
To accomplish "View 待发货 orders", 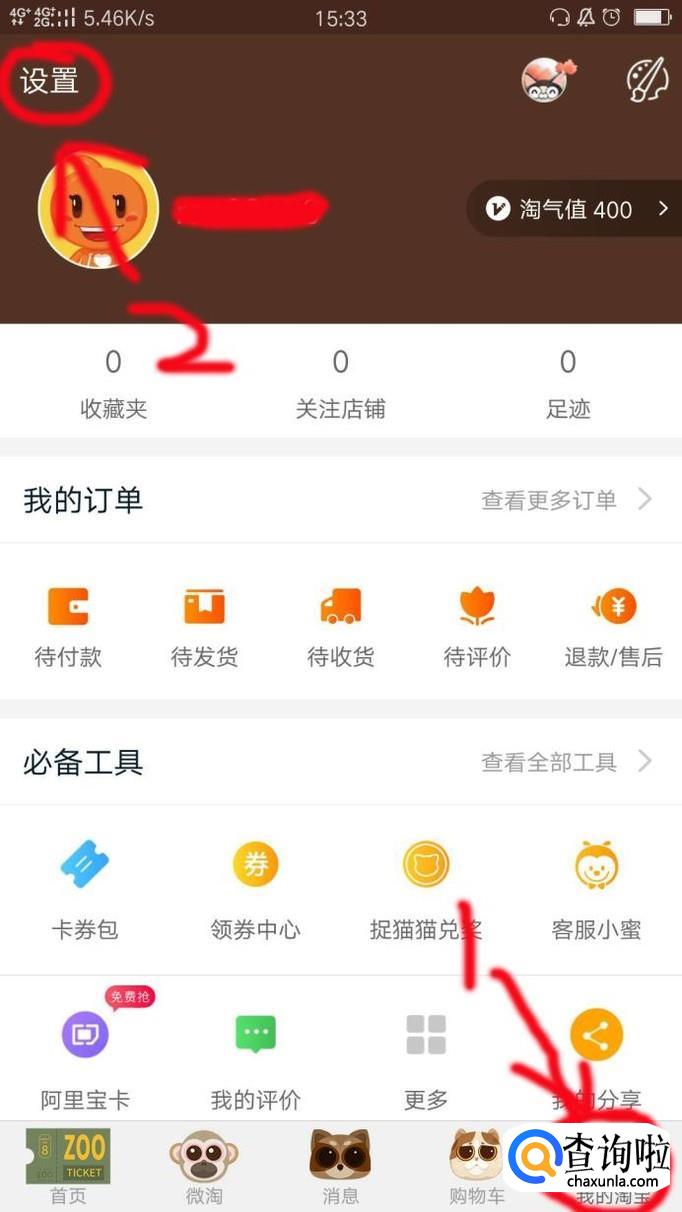I will (204, 626).
